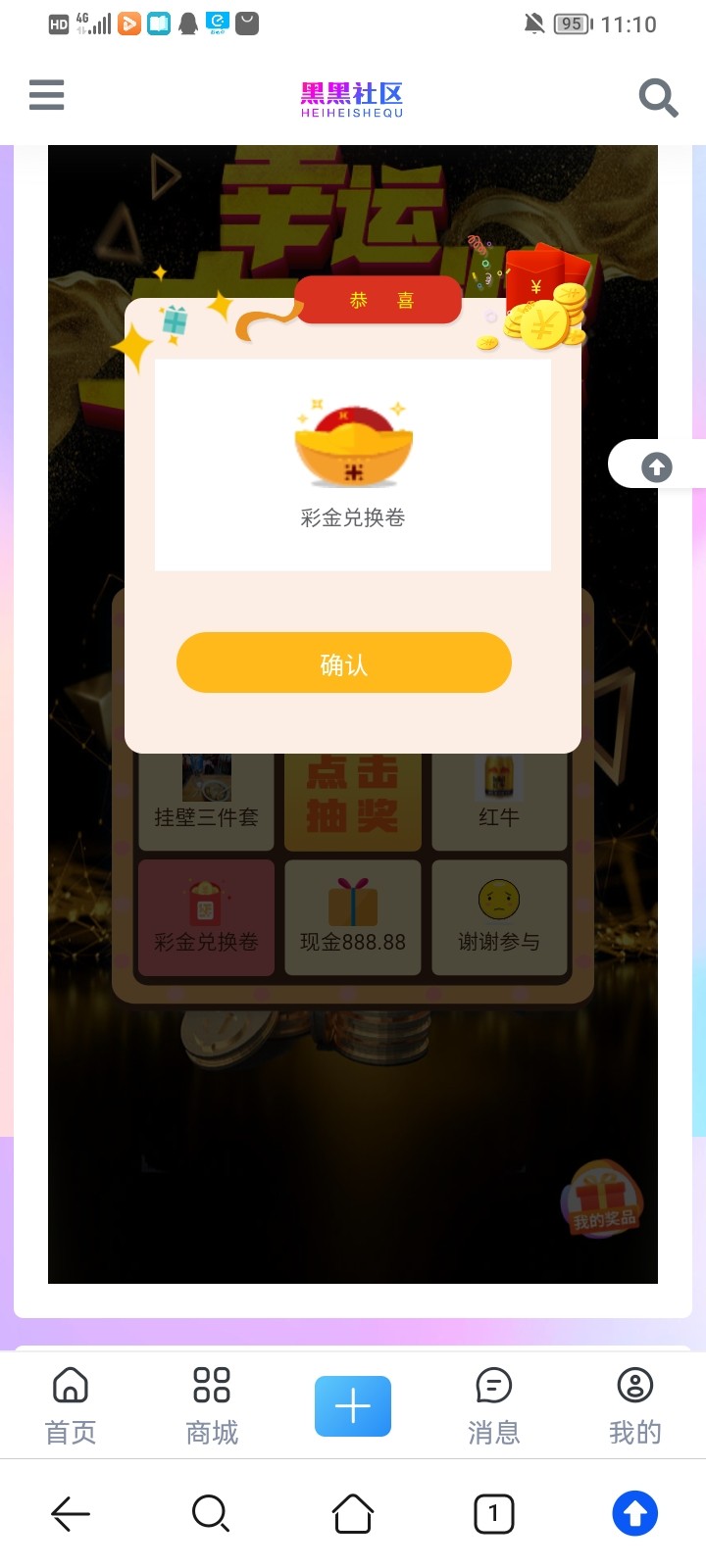The image size is (706, 1568).
Task: Confirm the prize with 确认 button
Action: pos(343,663)
